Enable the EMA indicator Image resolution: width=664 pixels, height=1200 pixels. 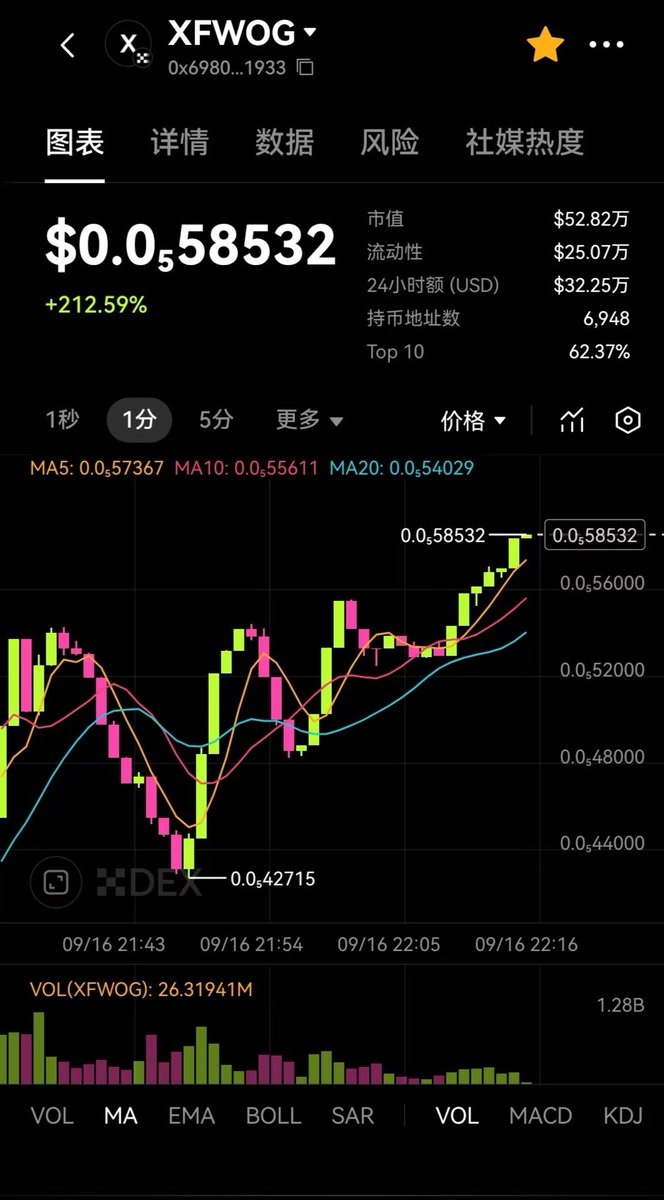pyautogui.click(x=191, y=1115)
